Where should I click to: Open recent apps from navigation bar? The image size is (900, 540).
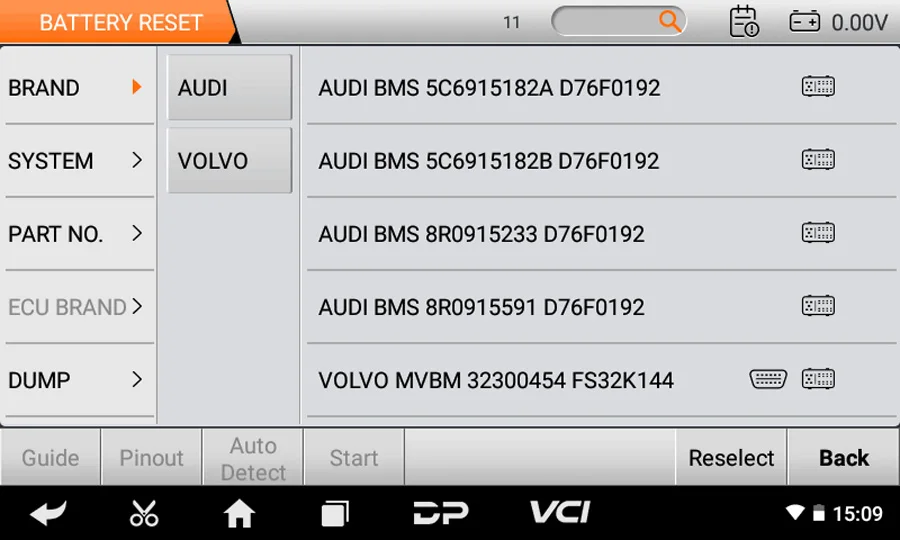point(335,514)
